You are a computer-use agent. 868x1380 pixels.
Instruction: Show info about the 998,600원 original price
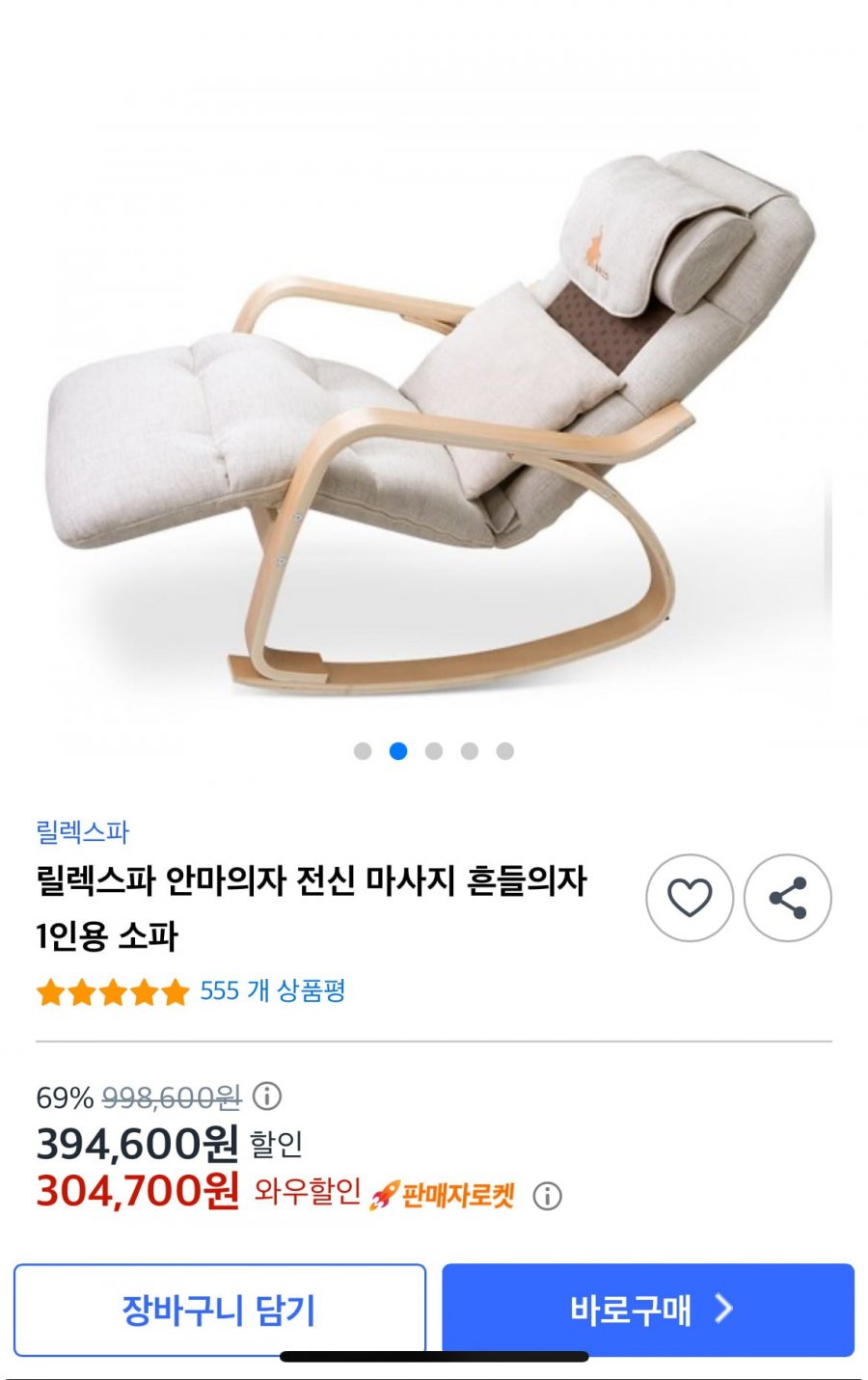point(267,1096)
